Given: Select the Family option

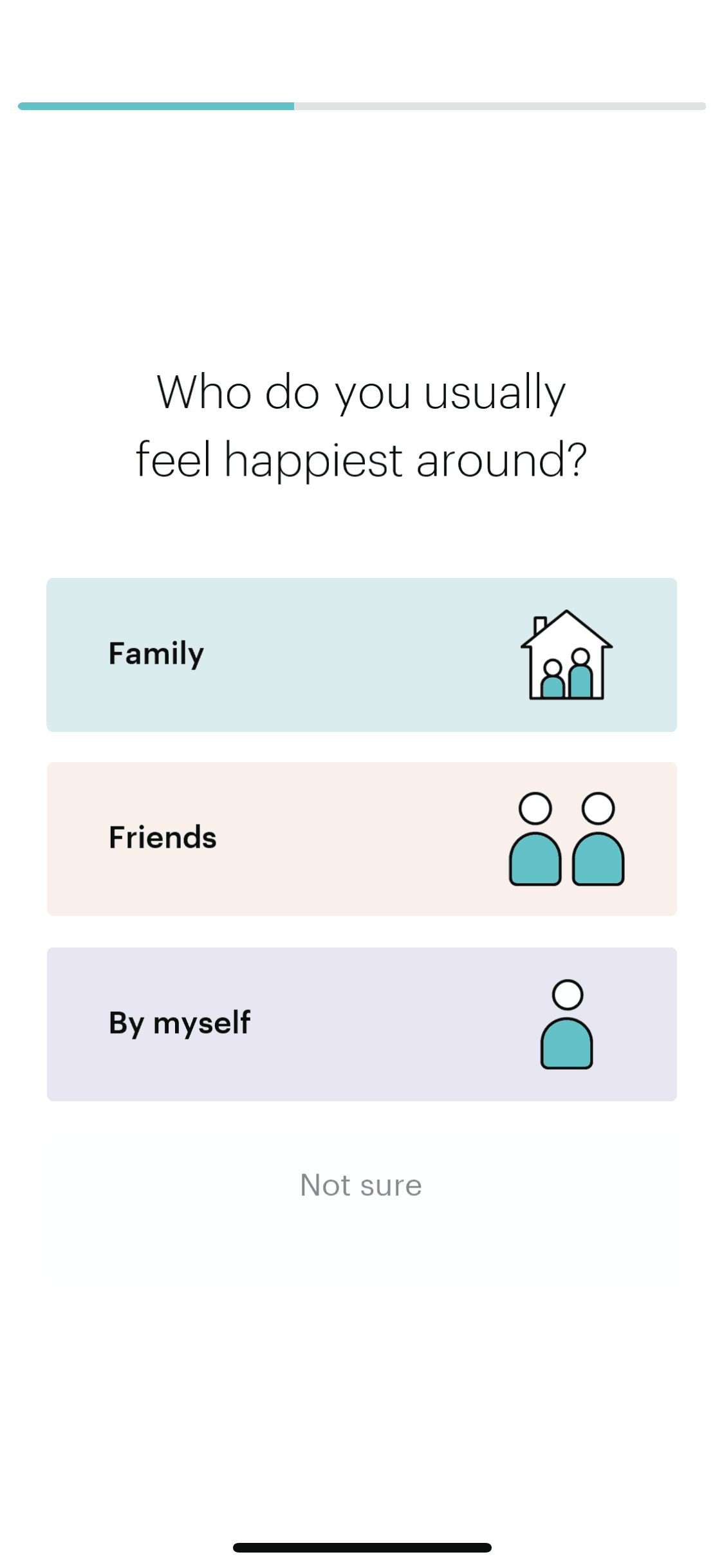Looking at the screenshot, I should point(361,655).
